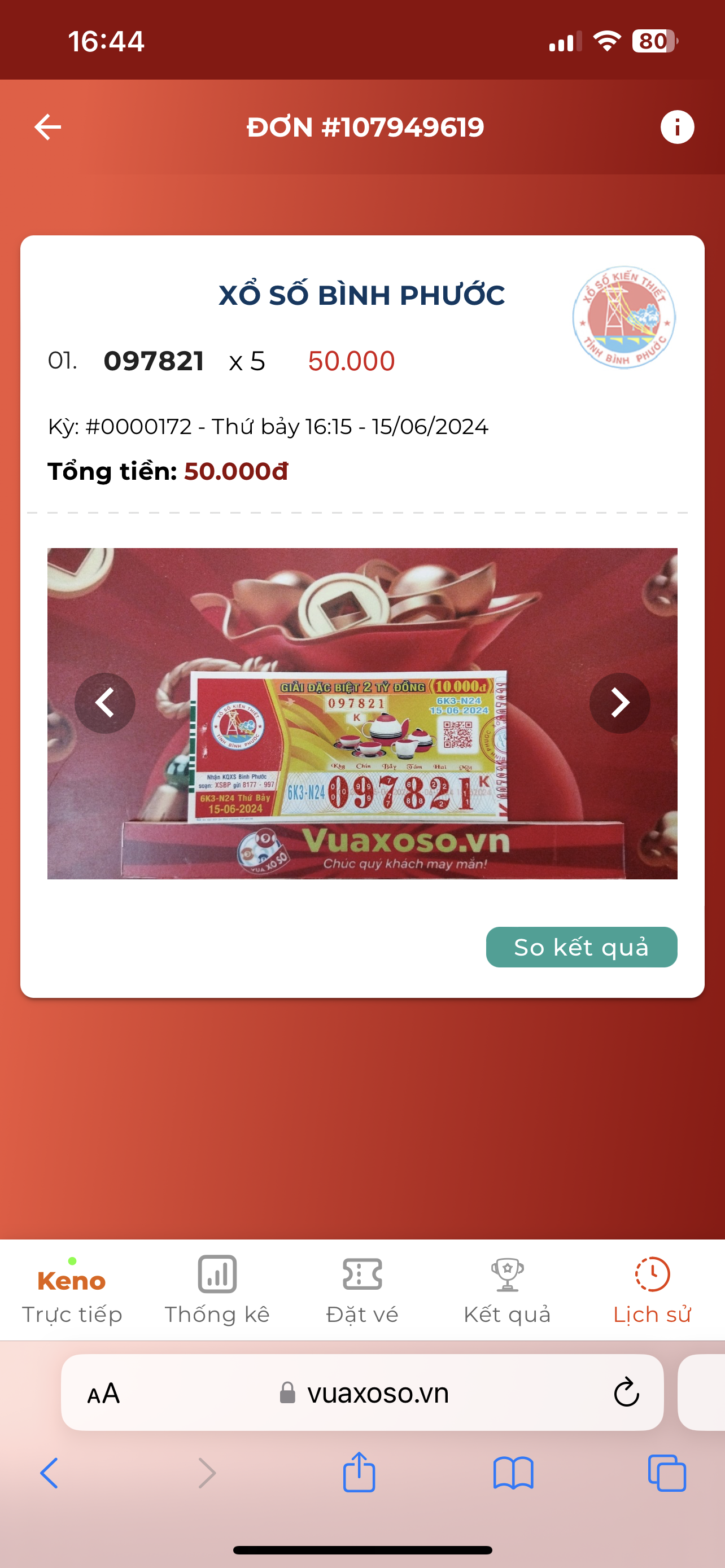Screen dimensions: 725x1568
Task: Open the Lịch sử tab
Action: click(652, 1290)
